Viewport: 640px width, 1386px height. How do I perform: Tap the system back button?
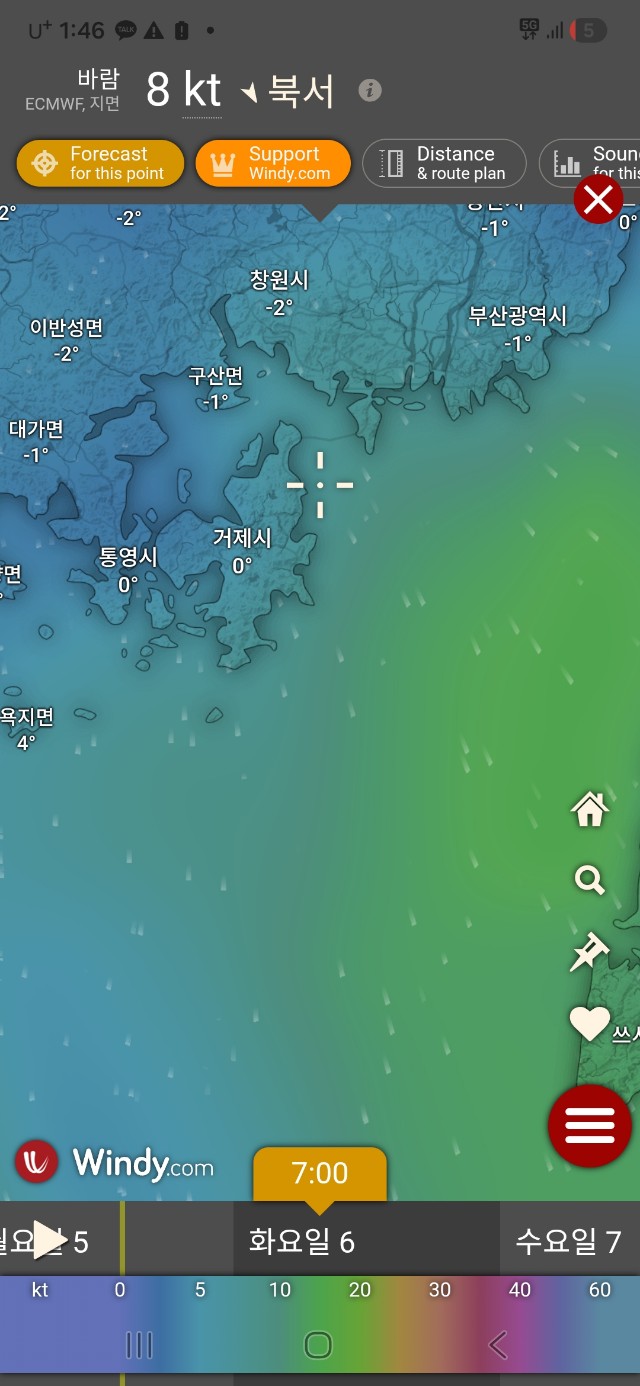pyautogui.click(x=497, y=1345)
